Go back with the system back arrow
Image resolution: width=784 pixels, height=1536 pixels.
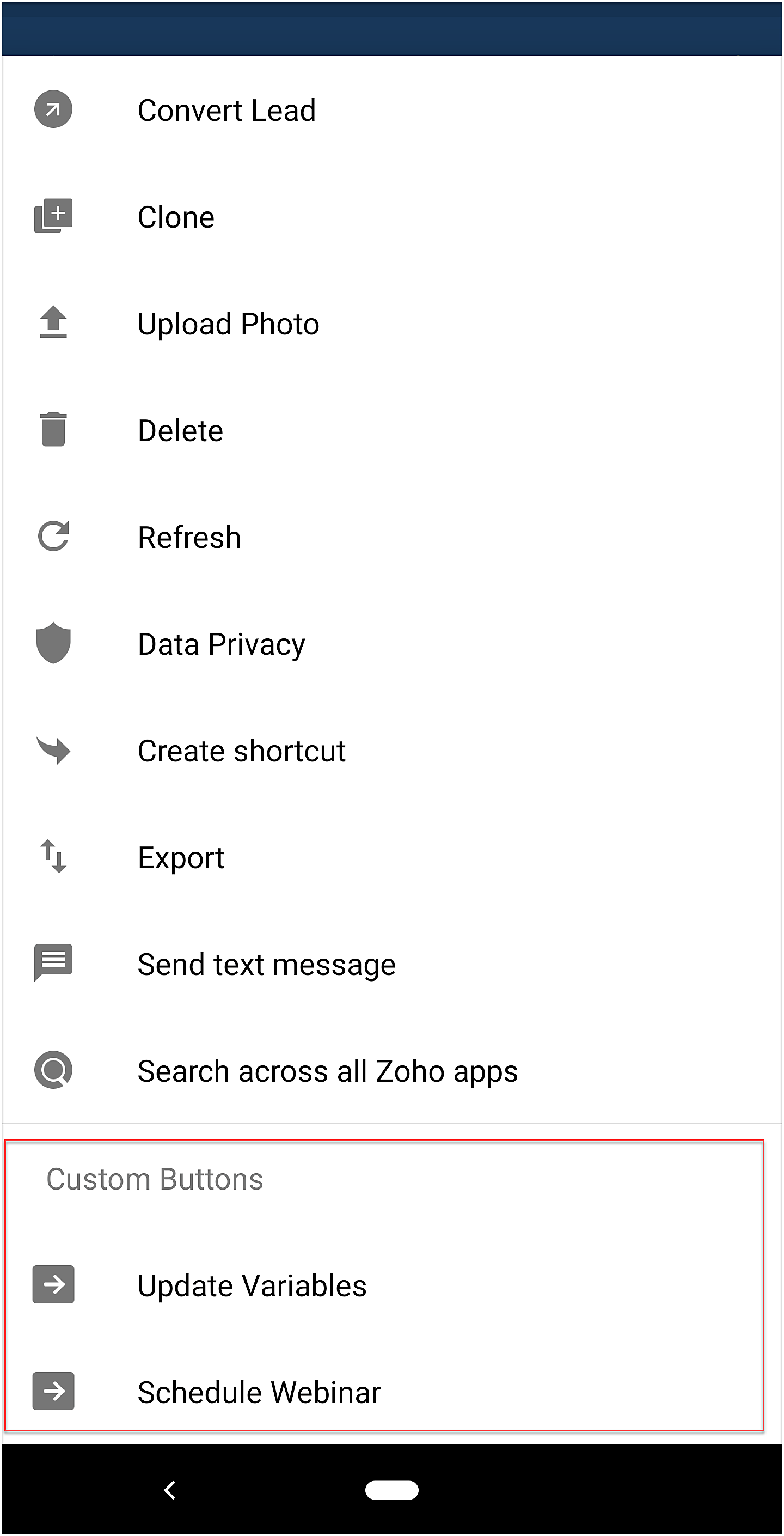coord(170,1490)
